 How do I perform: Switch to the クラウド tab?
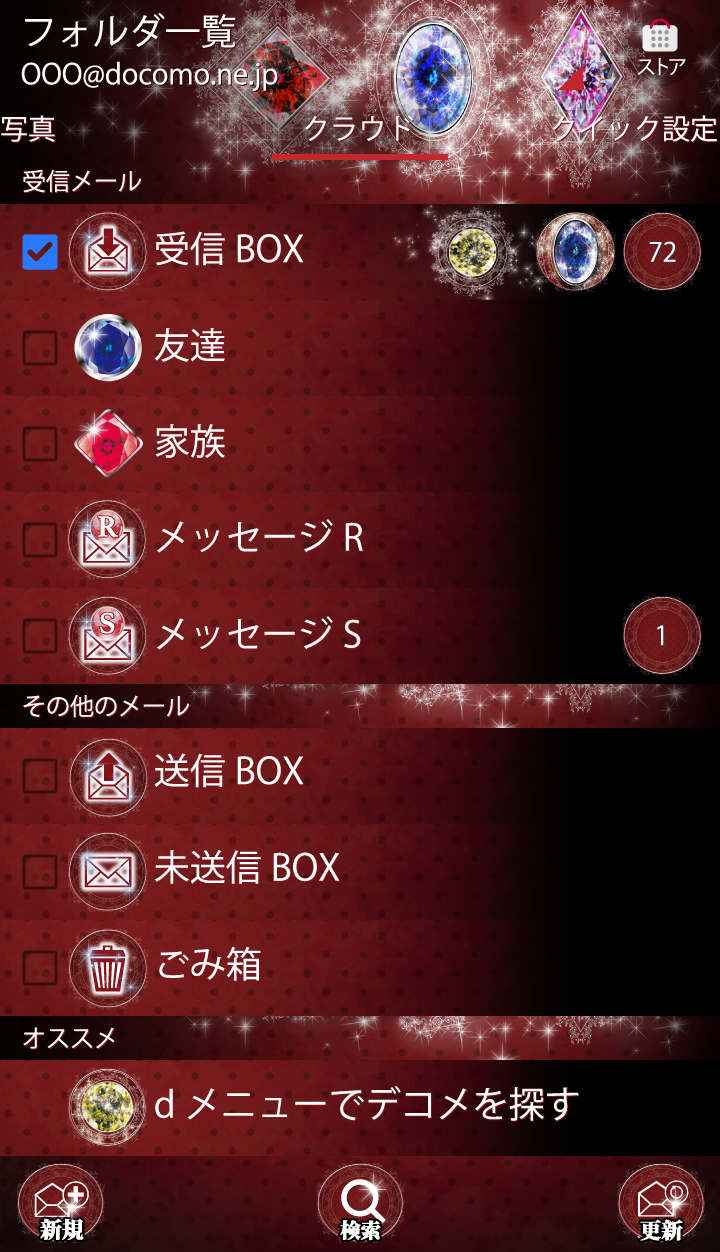click(x=358, y=130)
